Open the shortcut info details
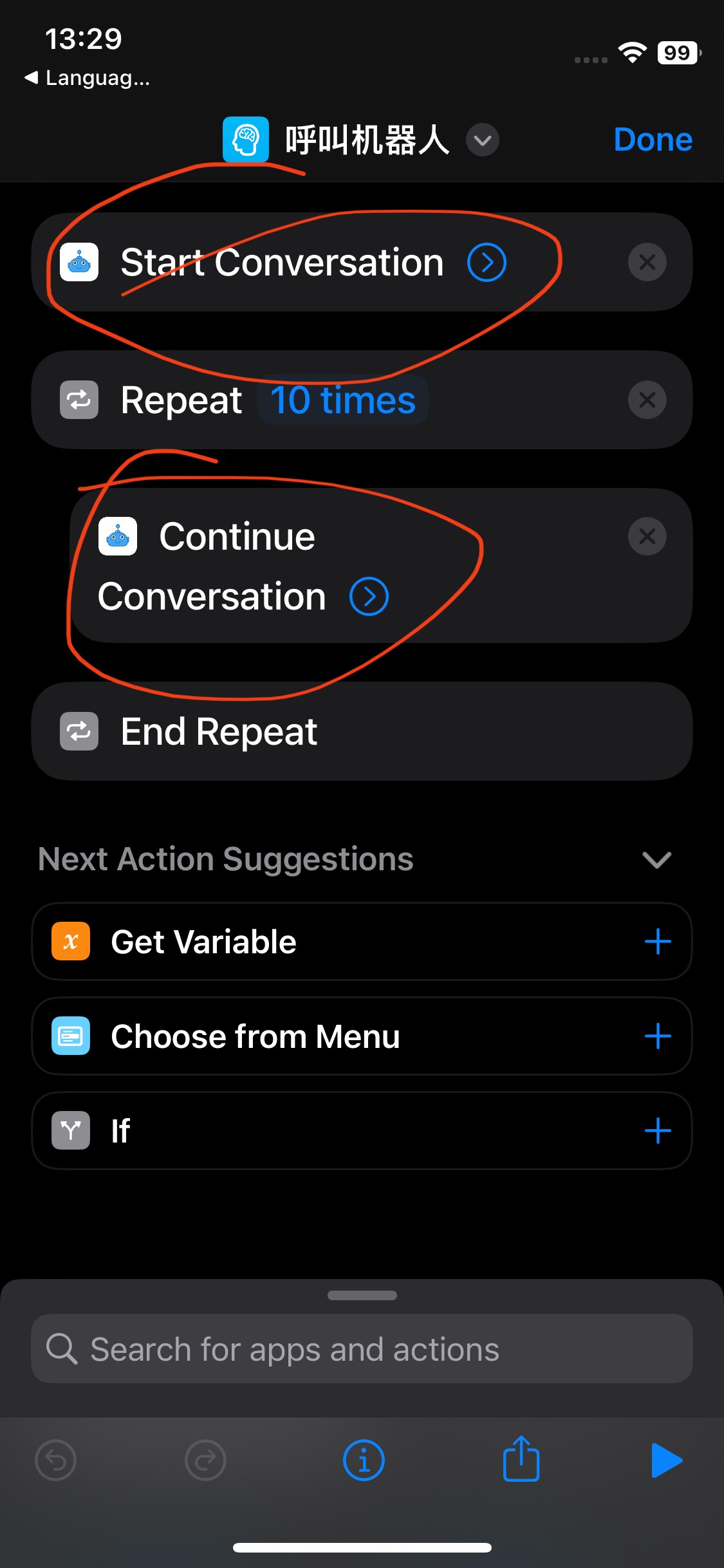Viewport: 724px width, 1568px height. 364,1461
